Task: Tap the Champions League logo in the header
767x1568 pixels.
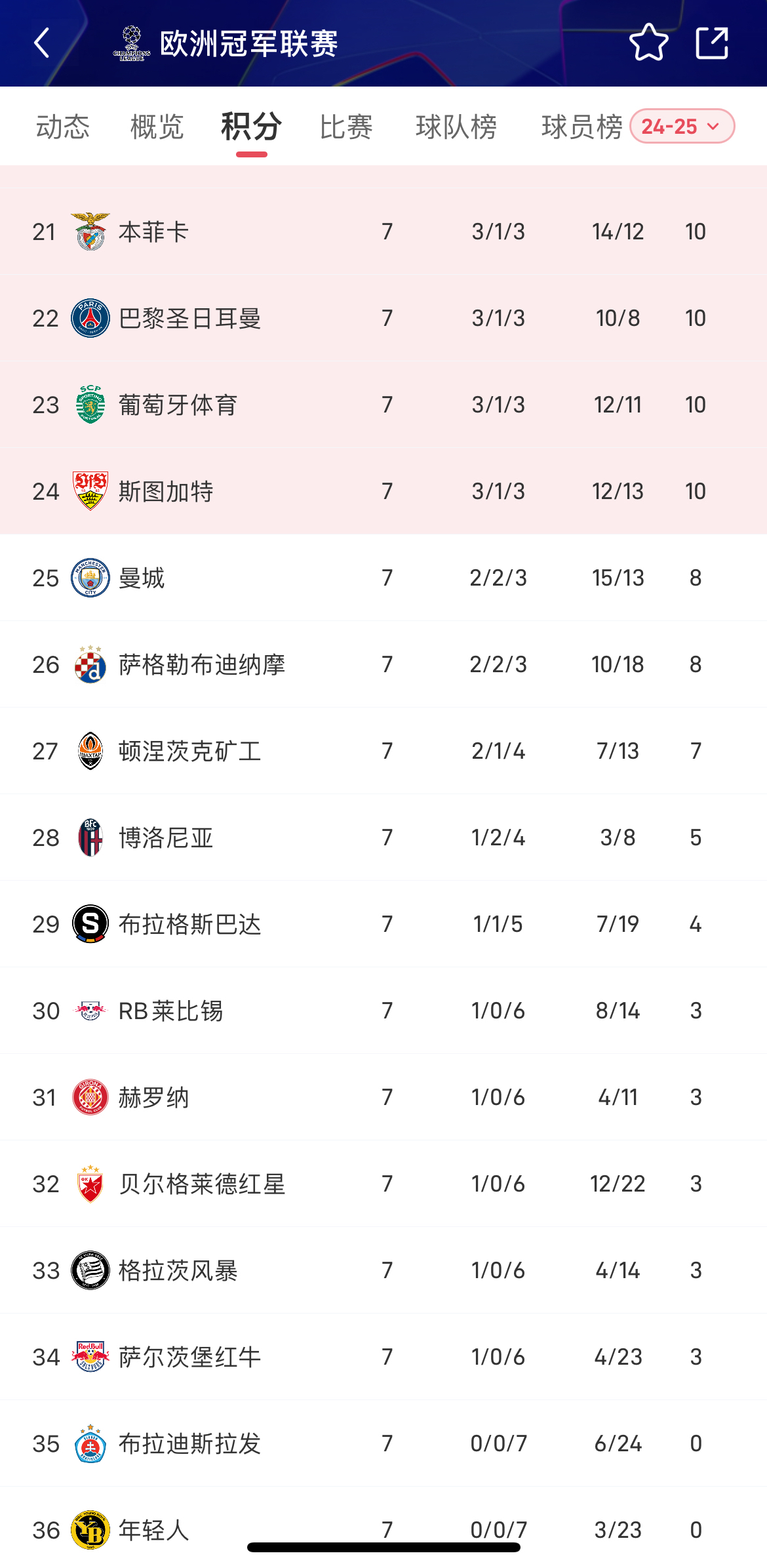Action: pyautogui.click(x=132, y=43)
